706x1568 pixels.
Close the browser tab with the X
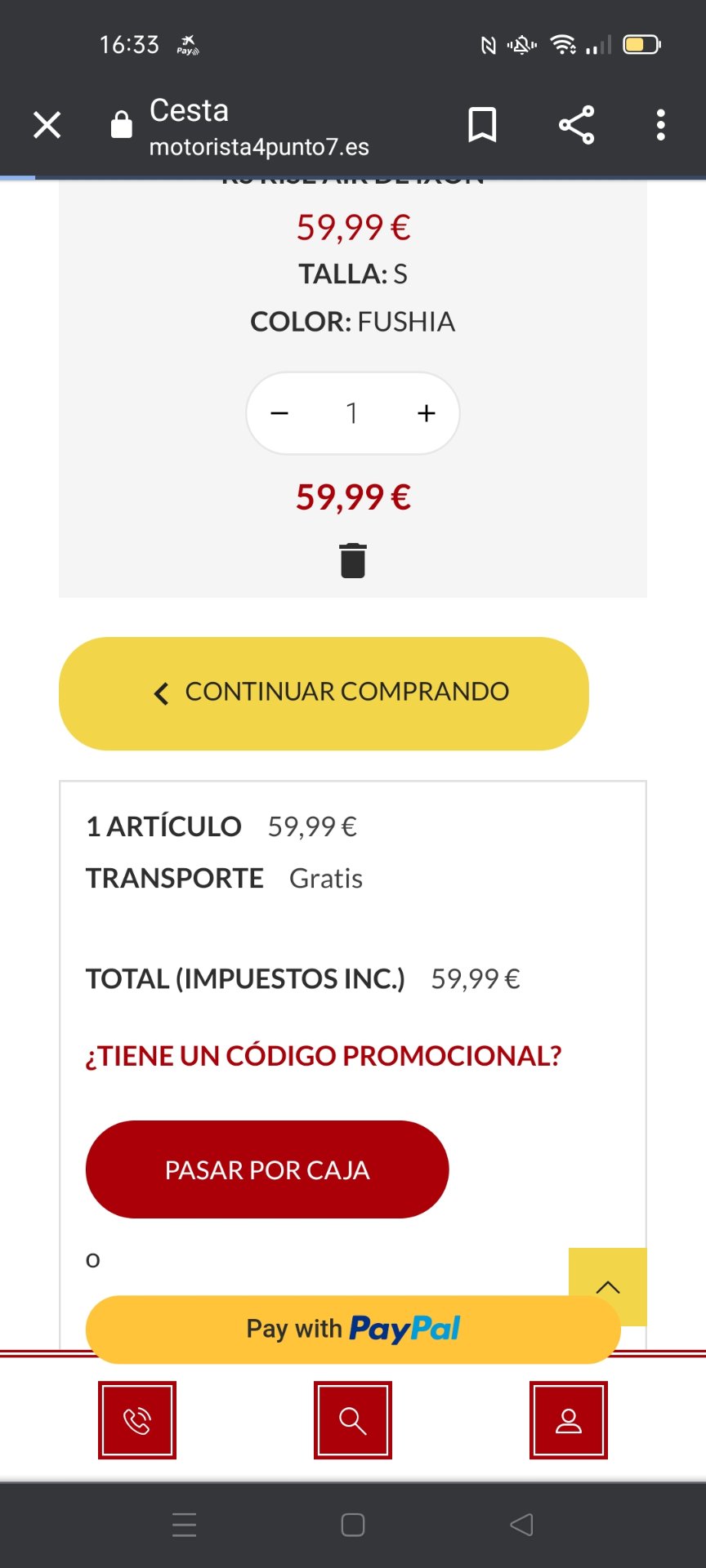pos(47,125)
